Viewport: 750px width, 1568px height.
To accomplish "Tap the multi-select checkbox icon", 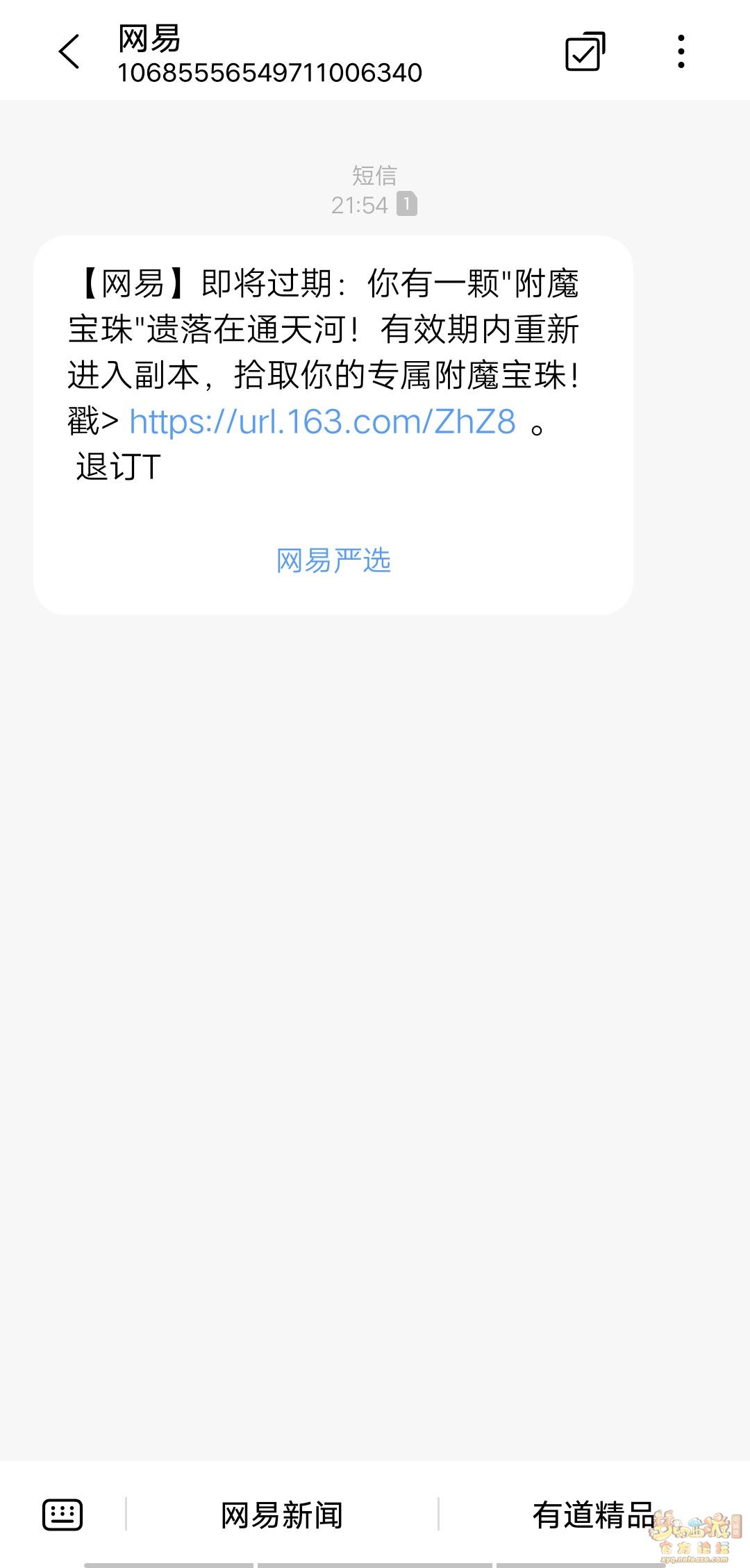I will pyautogui.click(x=585, y=52).
